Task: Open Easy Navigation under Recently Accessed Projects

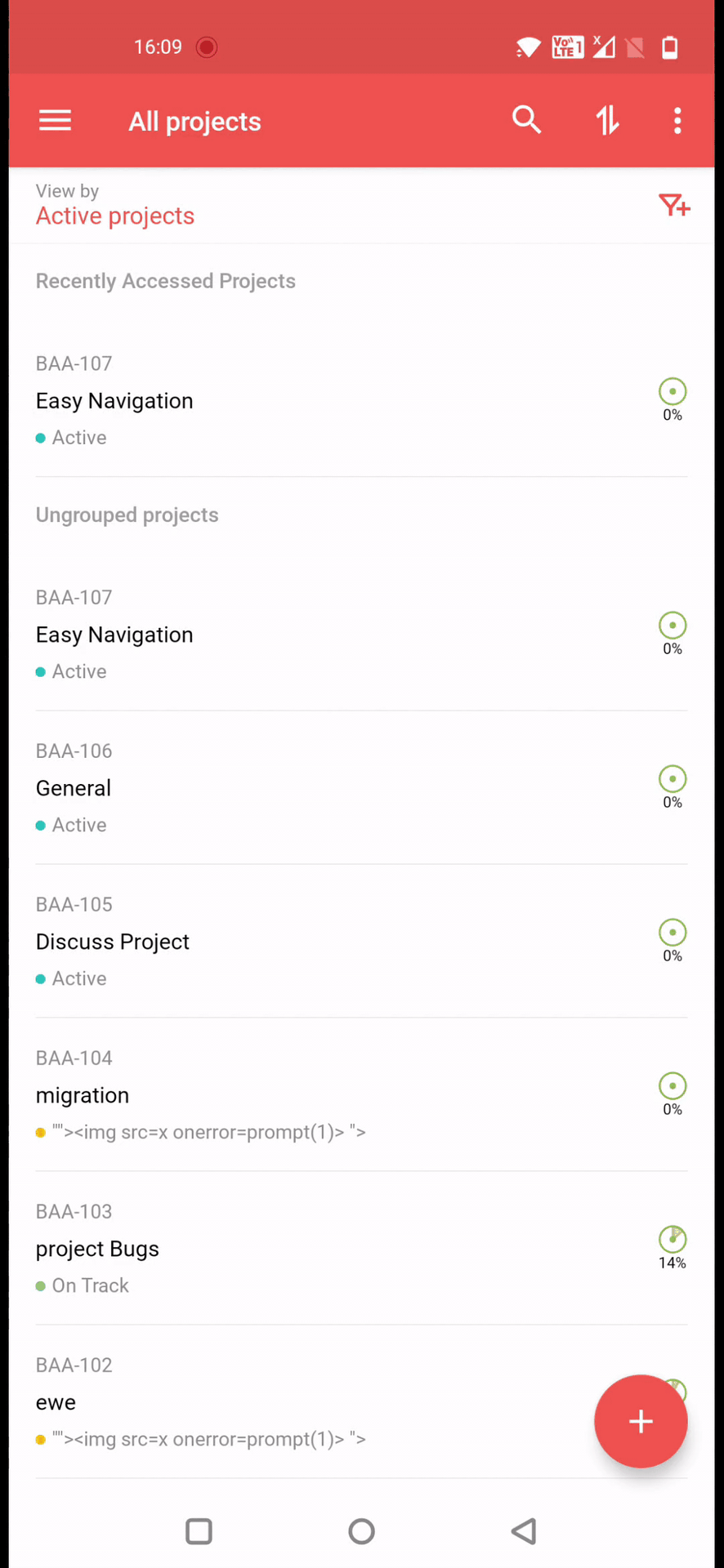Action: [114, 401]
